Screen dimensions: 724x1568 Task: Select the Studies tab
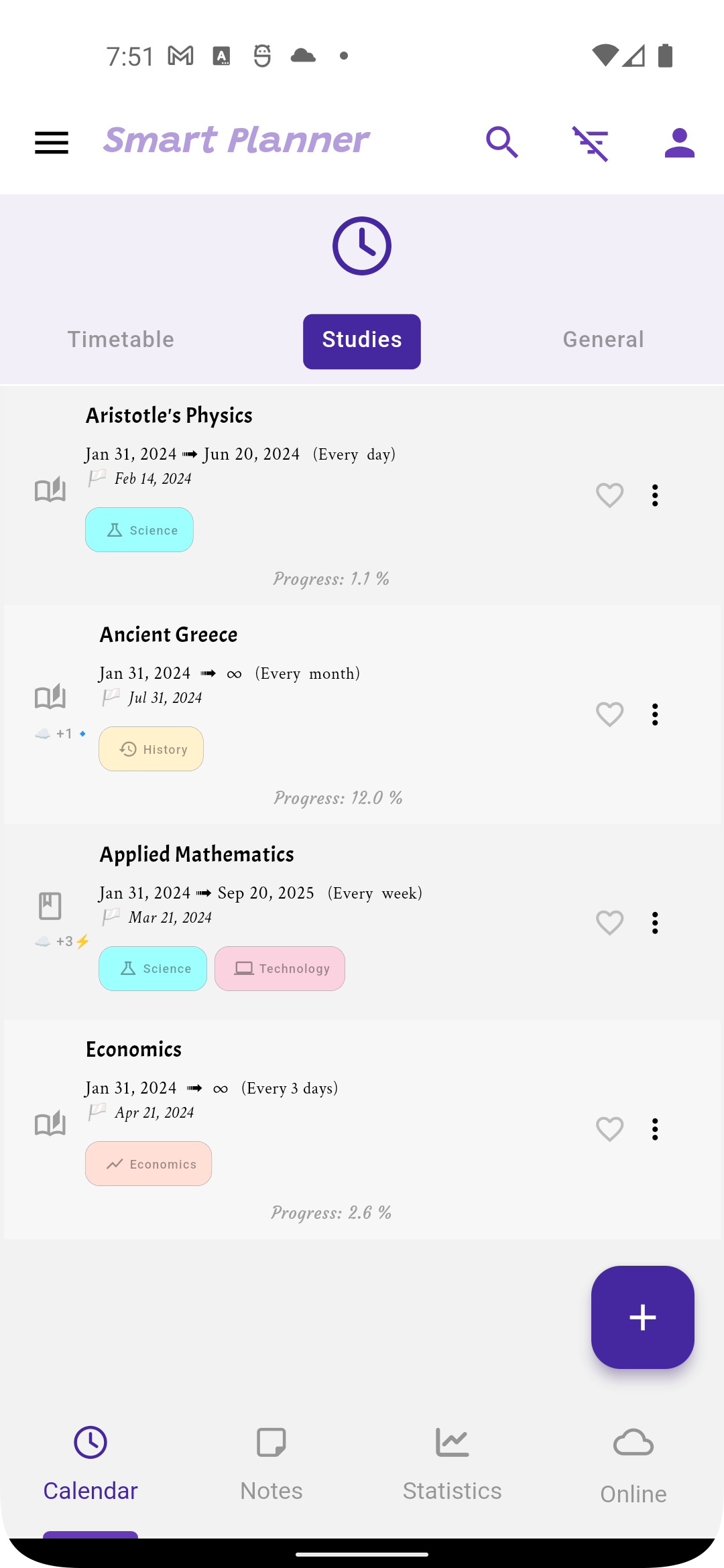(x=362, y=341)
